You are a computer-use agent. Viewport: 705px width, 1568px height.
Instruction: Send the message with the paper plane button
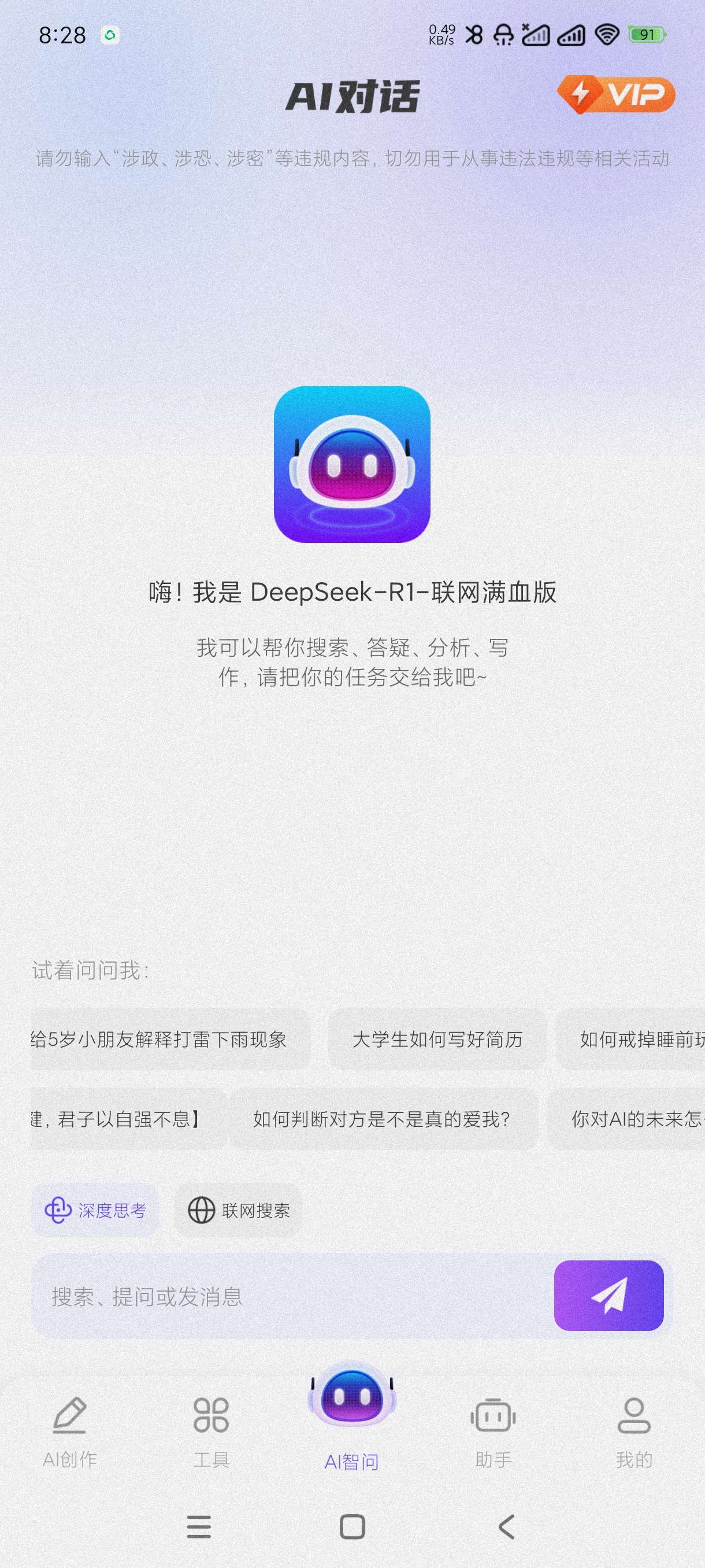608,1295
